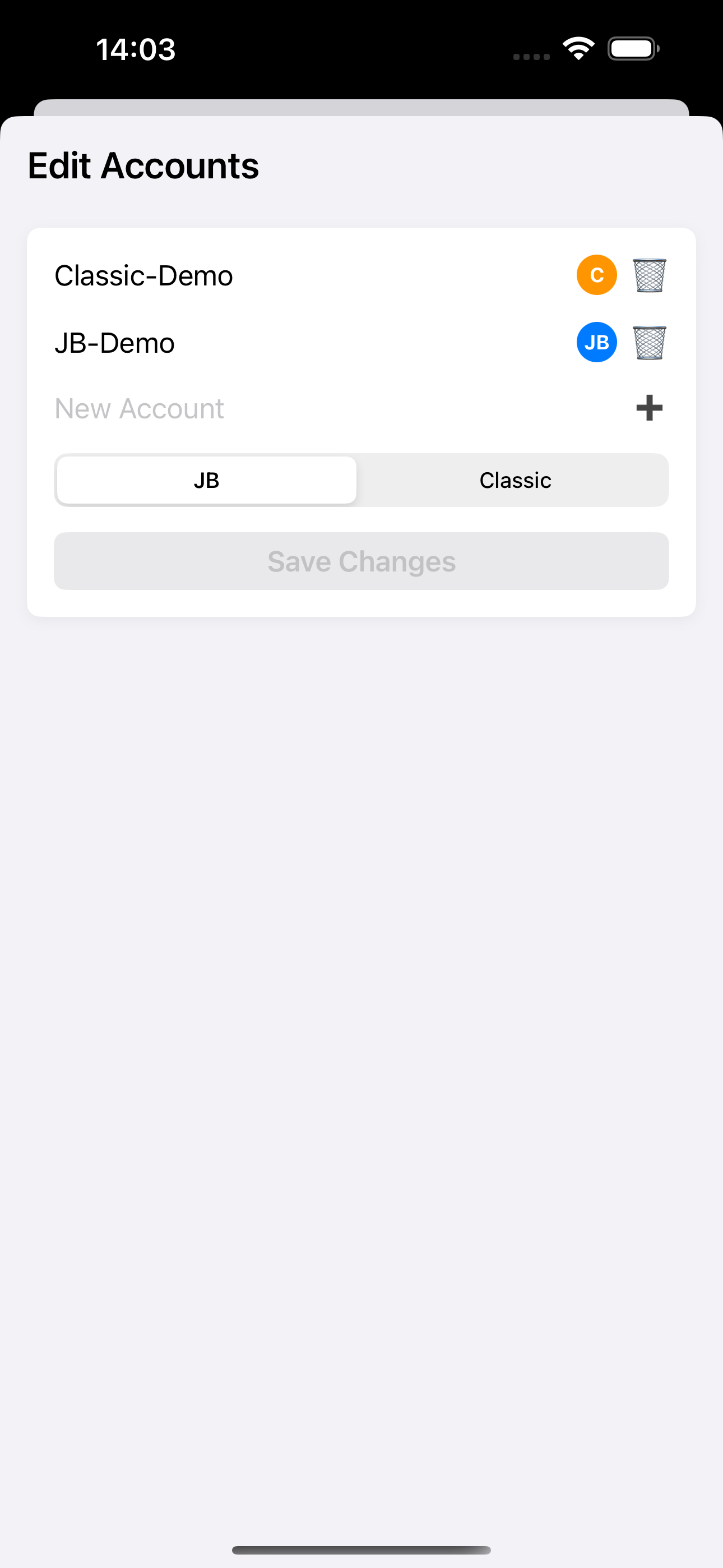The width and height of the screenshot is (723, 1568).
Task: Switch to the Classic segment
Action: 515,480
